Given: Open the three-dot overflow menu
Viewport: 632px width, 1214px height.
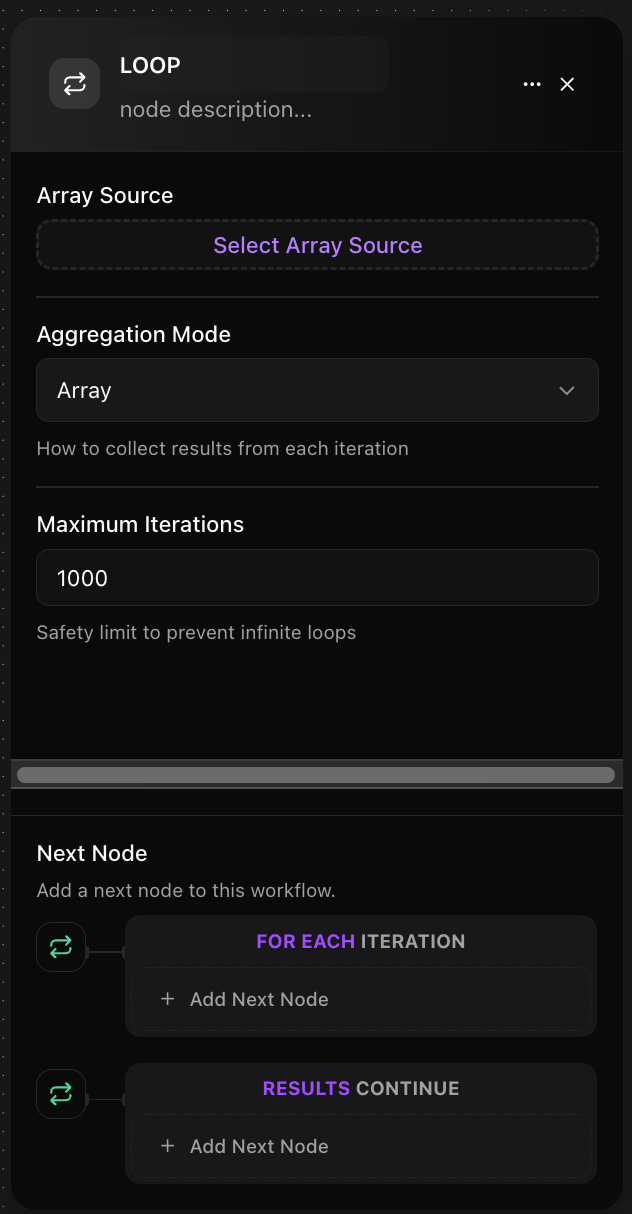Looking at the screenshot, I should point(532,85).
